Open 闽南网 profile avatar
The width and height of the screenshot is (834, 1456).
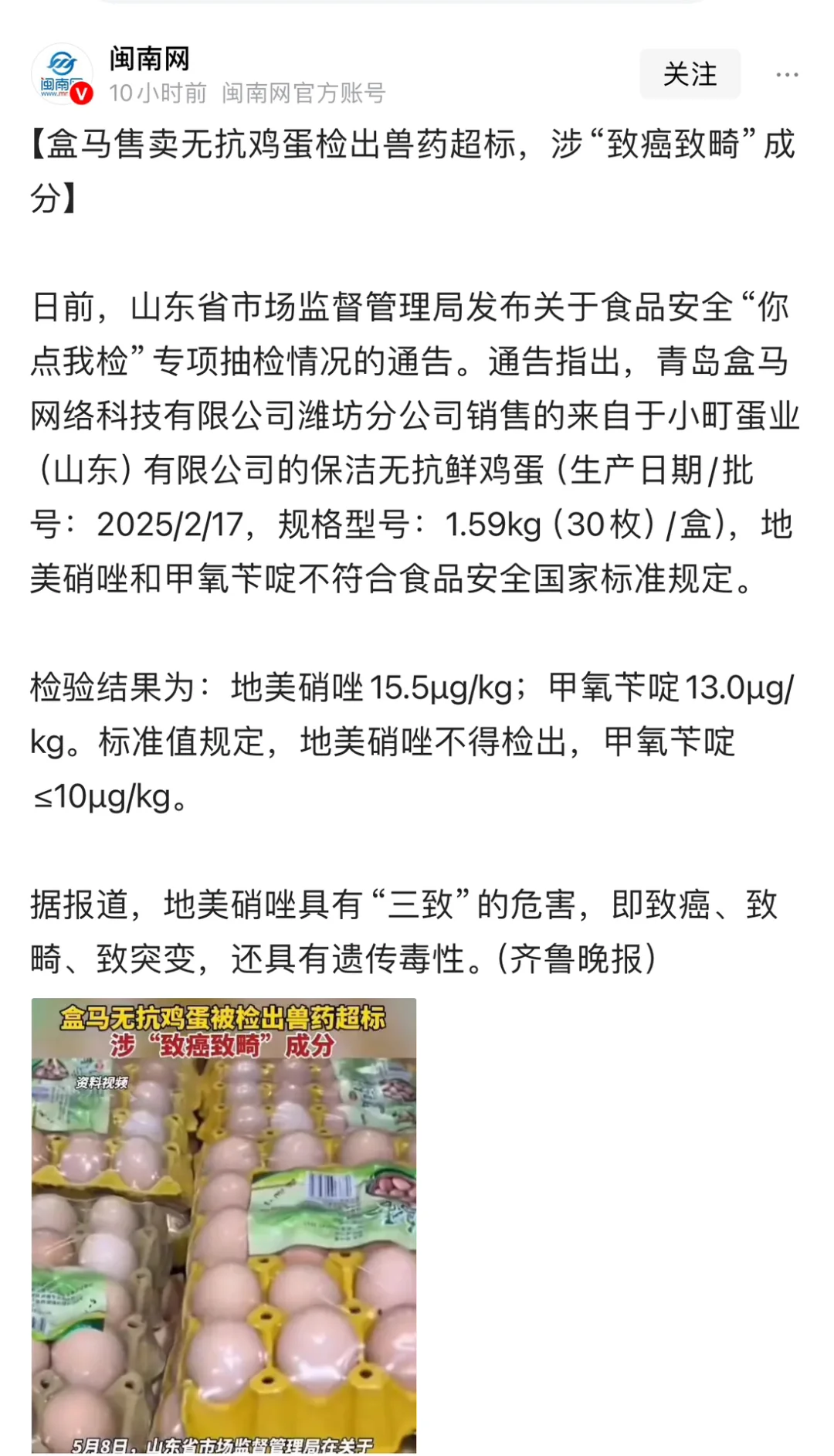62,74
